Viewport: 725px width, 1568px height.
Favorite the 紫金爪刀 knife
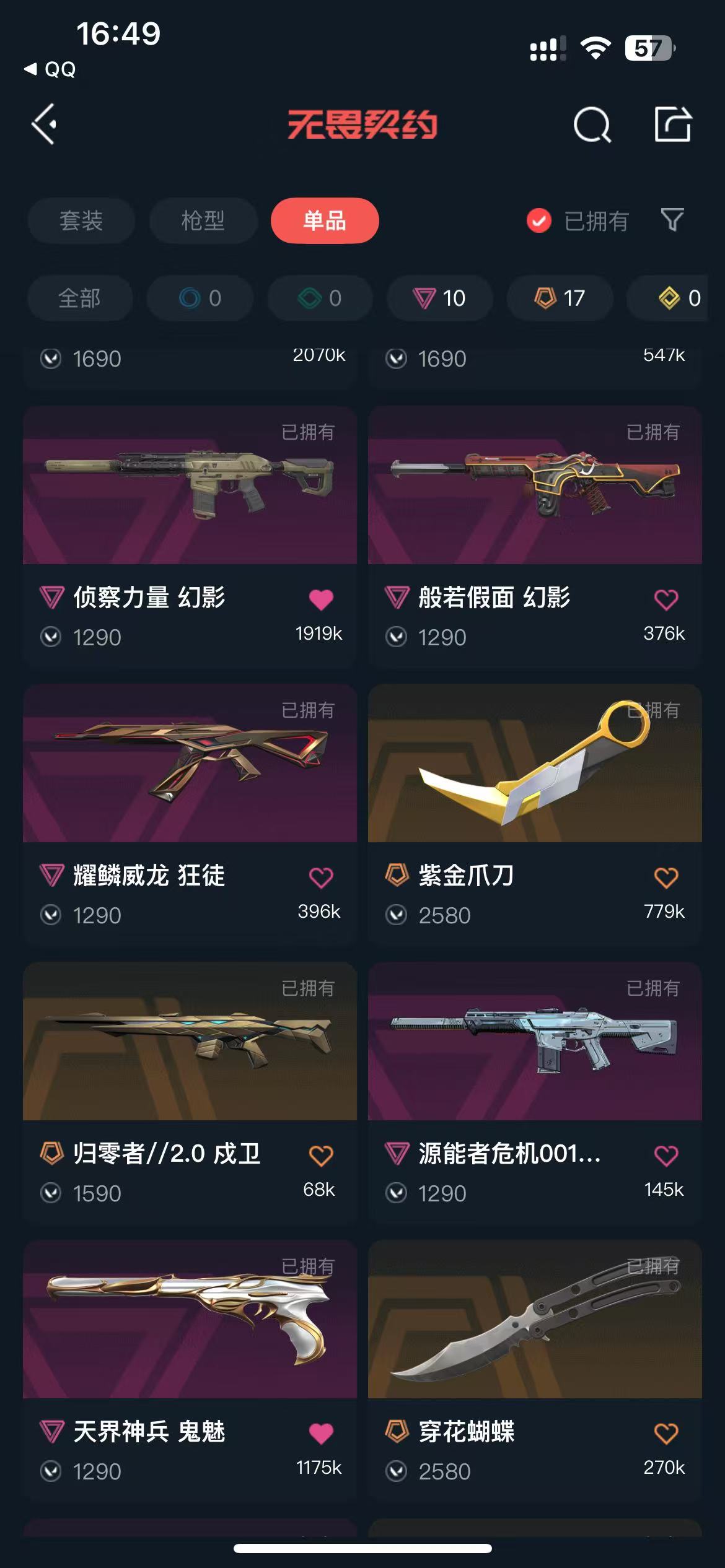coord(666,877)
